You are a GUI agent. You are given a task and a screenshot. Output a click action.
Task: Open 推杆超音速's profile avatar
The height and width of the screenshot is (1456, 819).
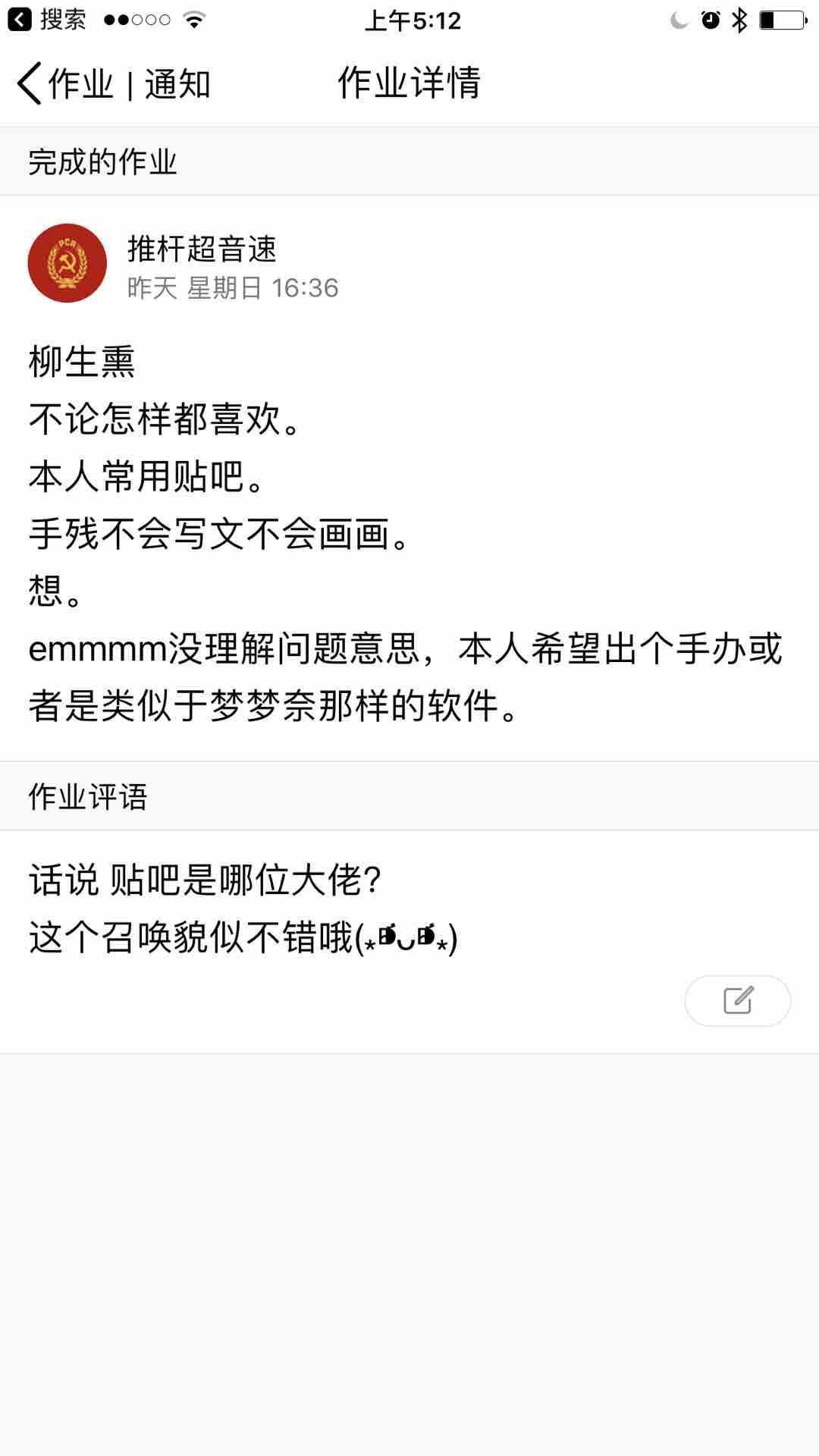pos(67,263)
